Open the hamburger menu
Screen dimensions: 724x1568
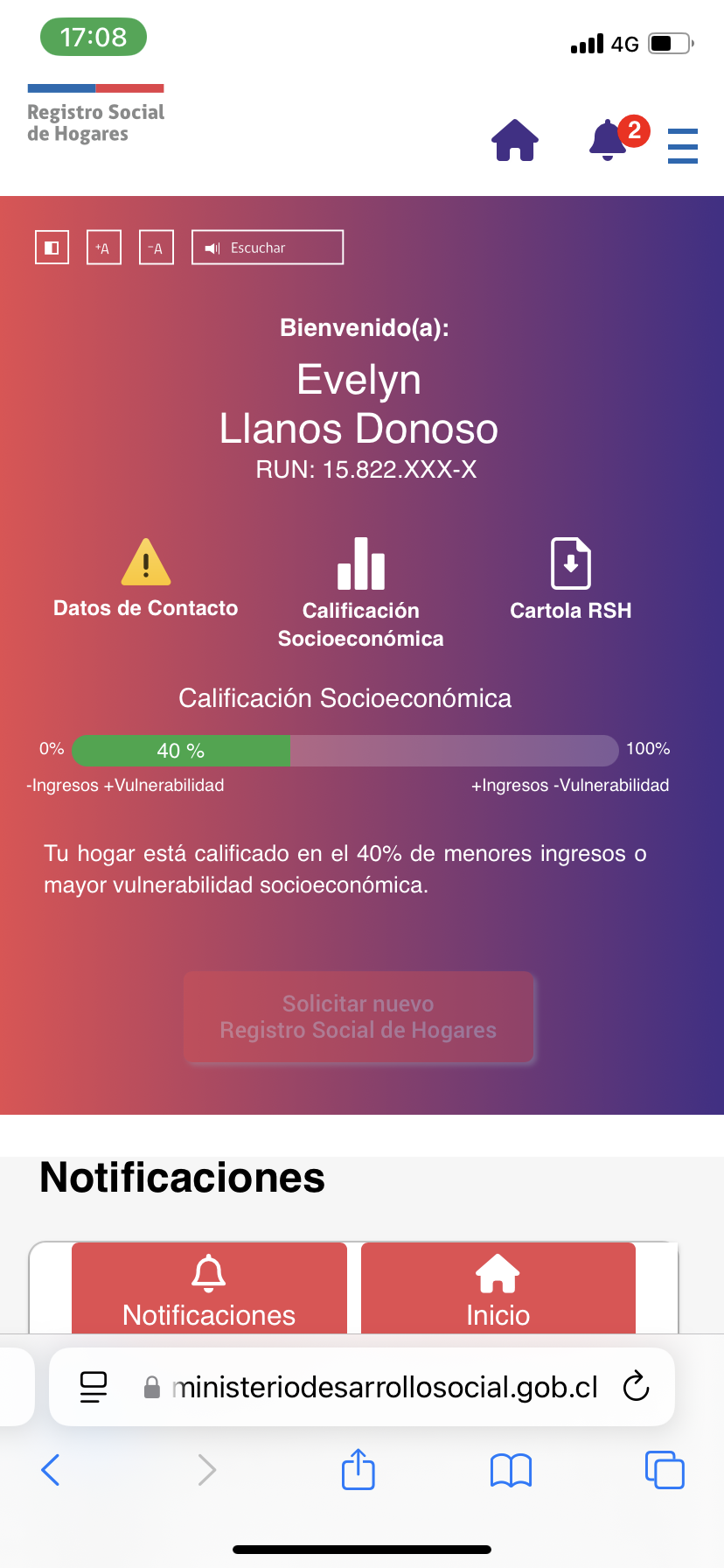[682, 145]
